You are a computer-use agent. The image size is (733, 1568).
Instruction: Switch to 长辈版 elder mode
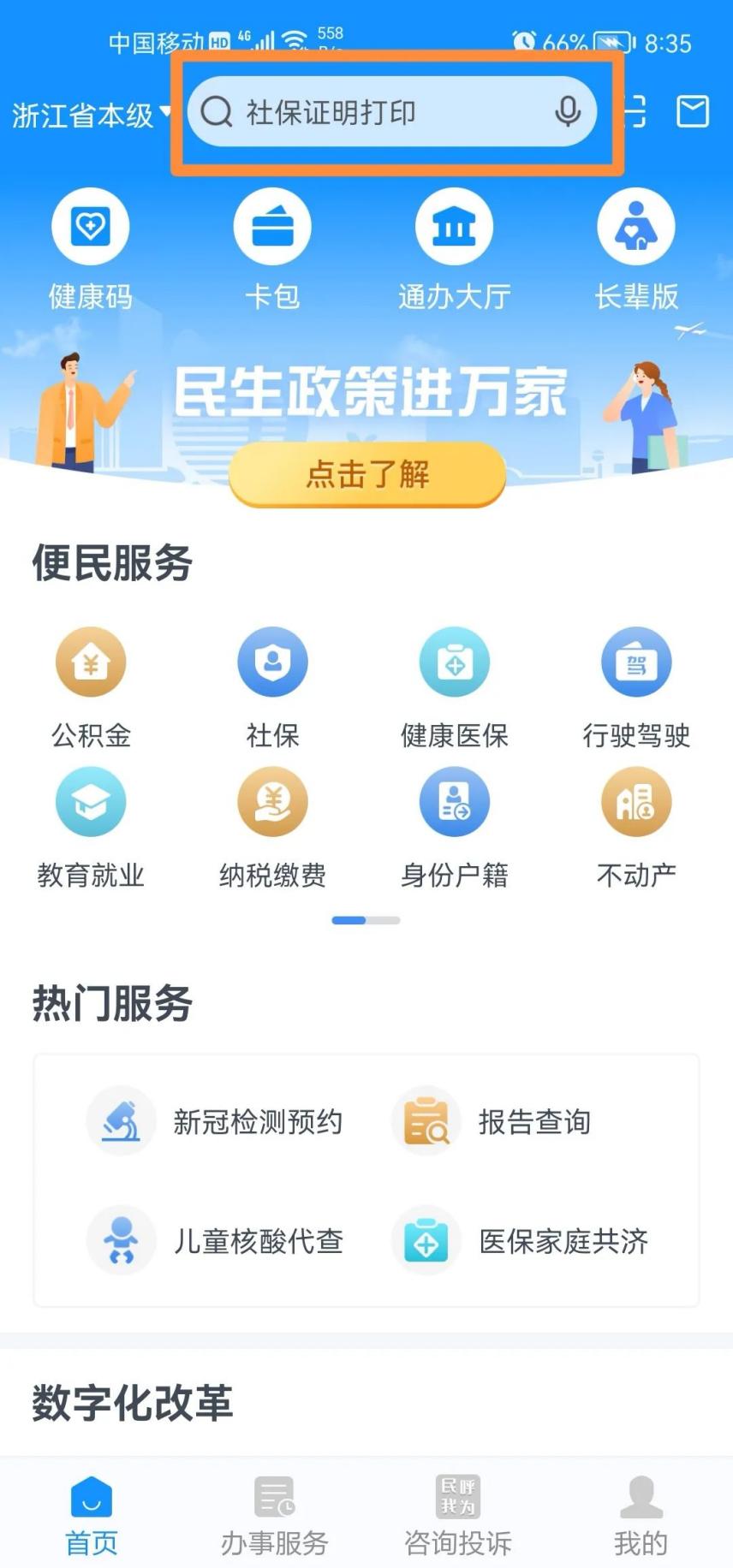click(636, 250)
